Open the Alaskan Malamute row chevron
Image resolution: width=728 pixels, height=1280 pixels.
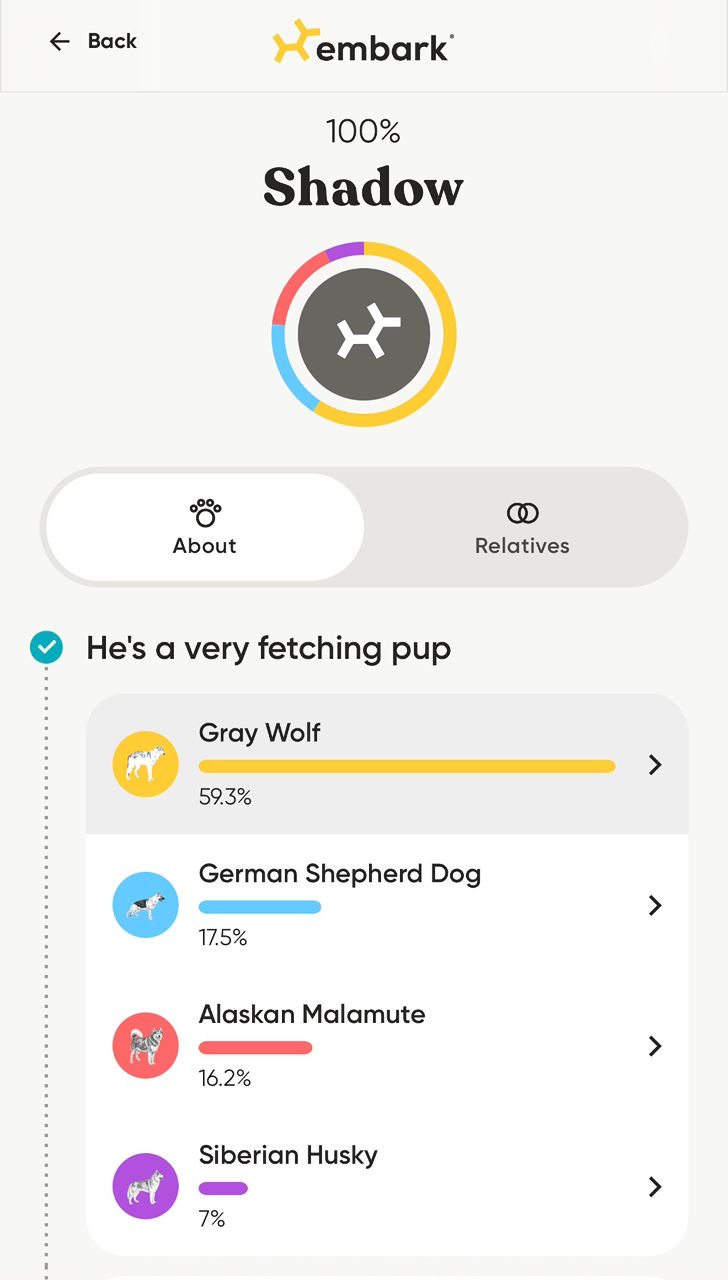pos(655,1045)
